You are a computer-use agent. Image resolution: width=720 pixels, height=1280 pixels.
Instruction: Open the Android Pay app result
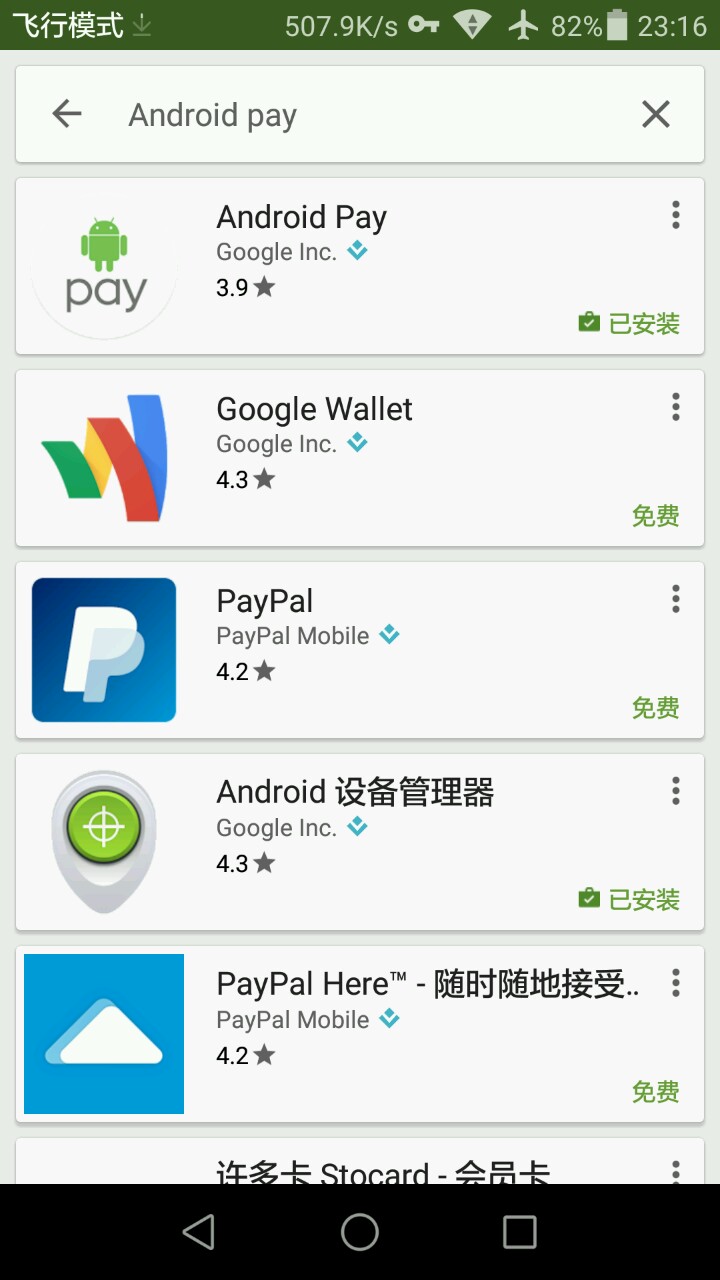click(360, 266)
